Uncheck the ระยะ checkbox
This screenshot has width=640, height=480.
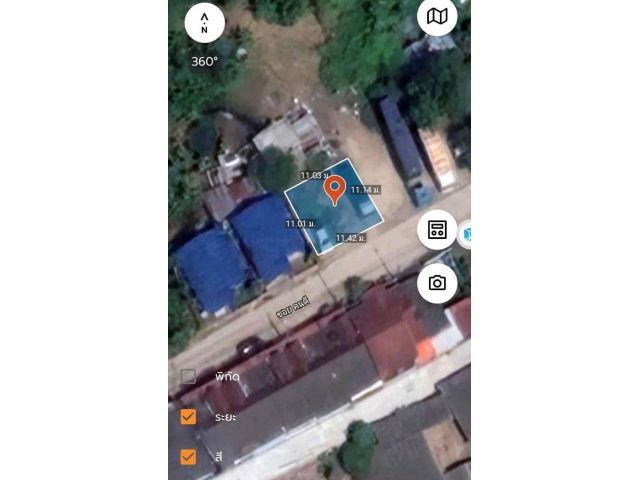[188, 416]
